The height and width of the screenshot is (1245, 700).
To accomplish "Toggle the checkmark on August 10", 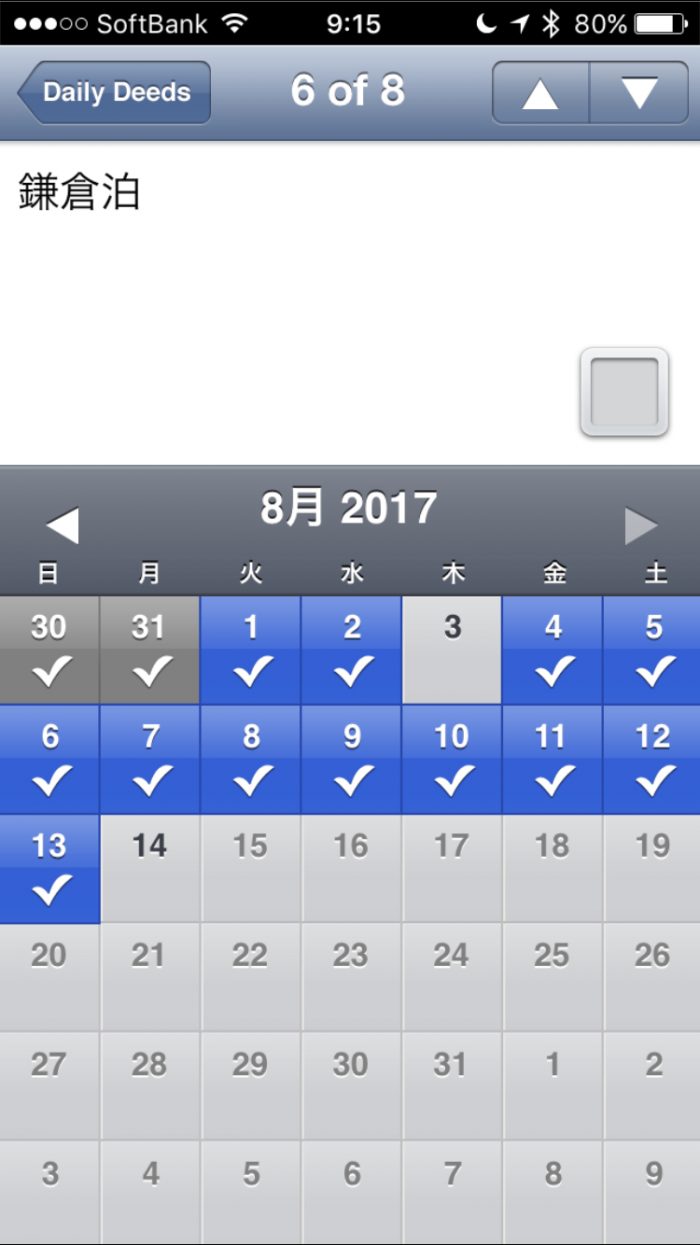I will (452, 781).
